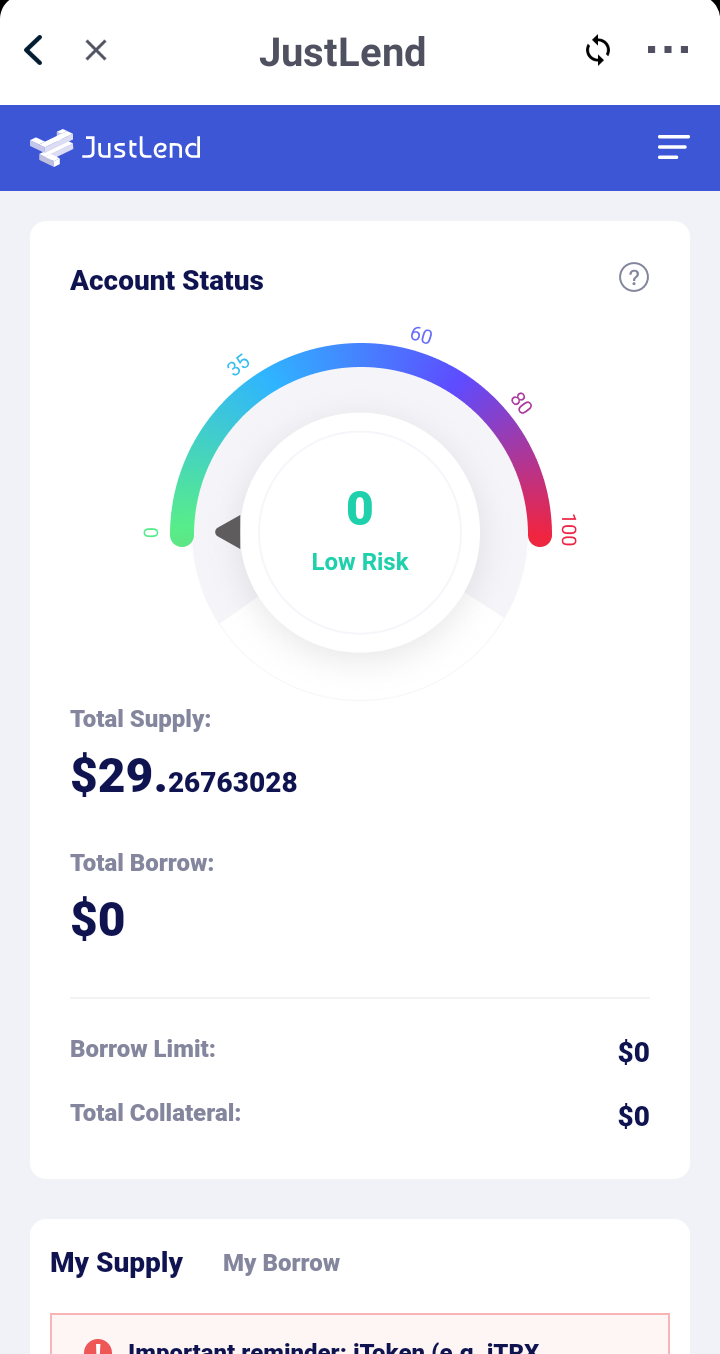Open the JustLend hamburger menu
The width and height of the screenshot is (720, 1354).
[x=673, y=148]
